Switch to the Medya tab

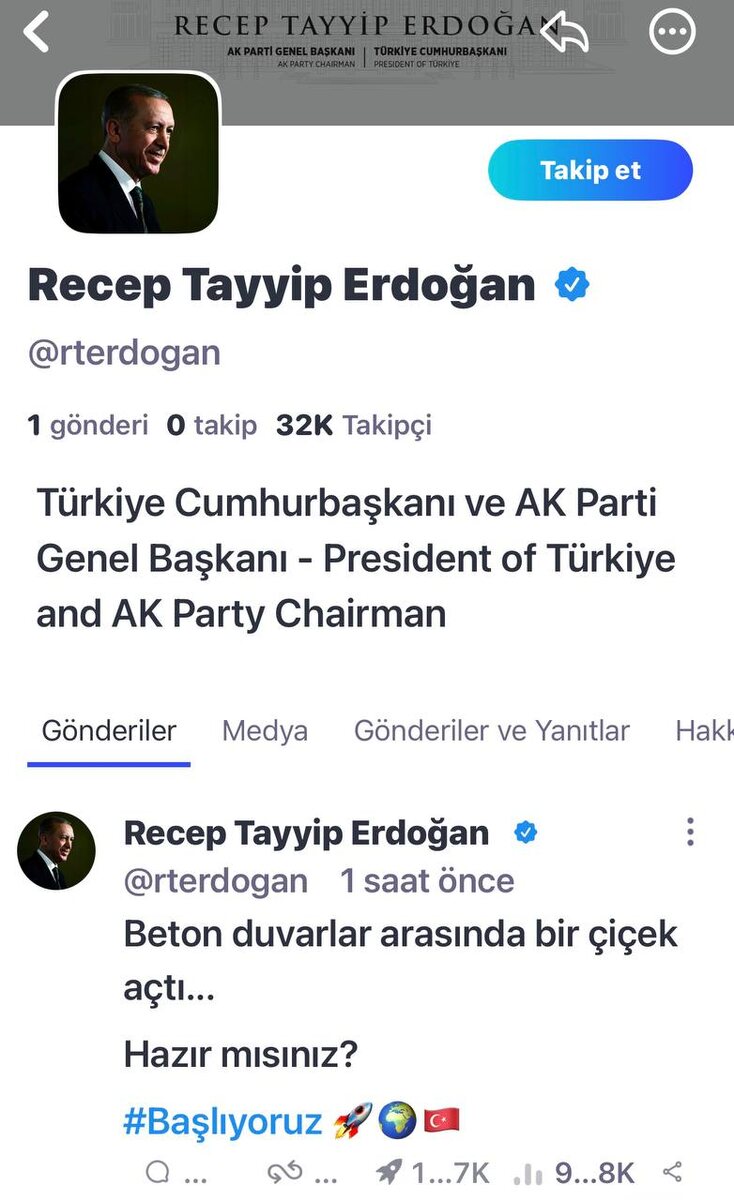coord(264,731)
